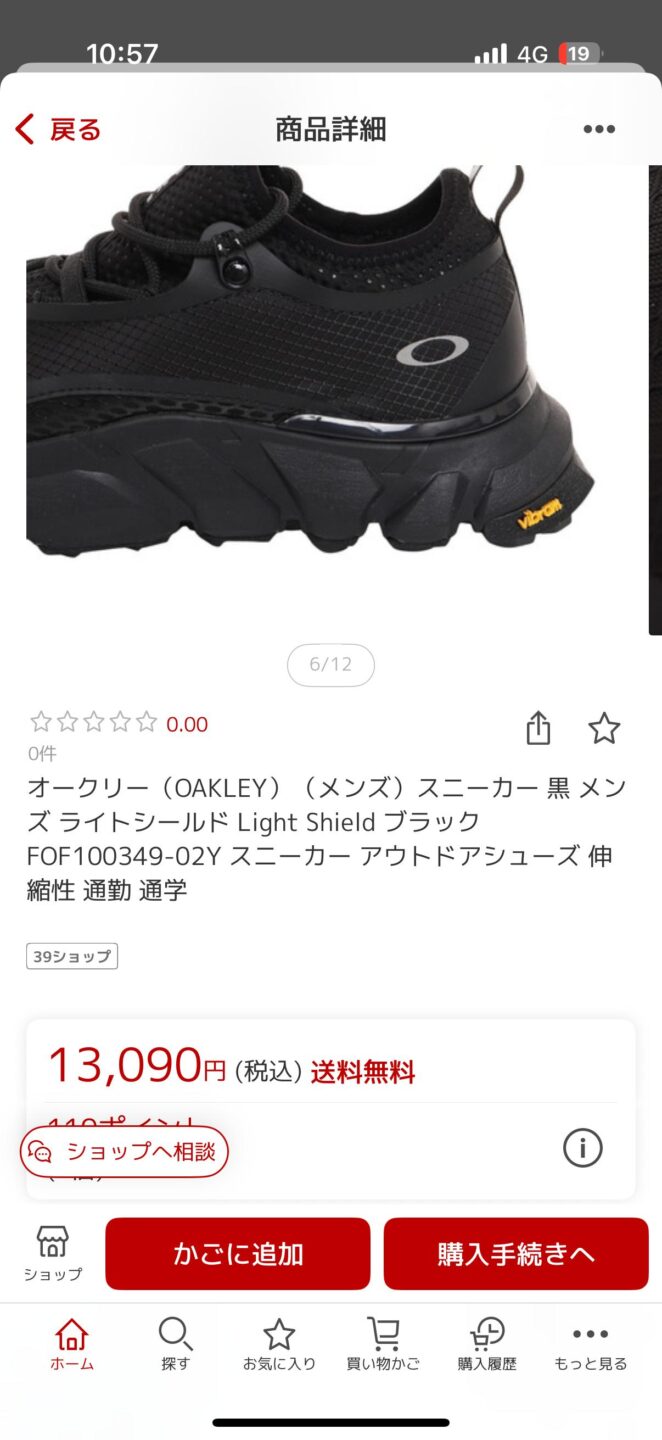The image size is (662, 1440).
Task: Add item to cart with かごに追加
Action: point(238,1254)
